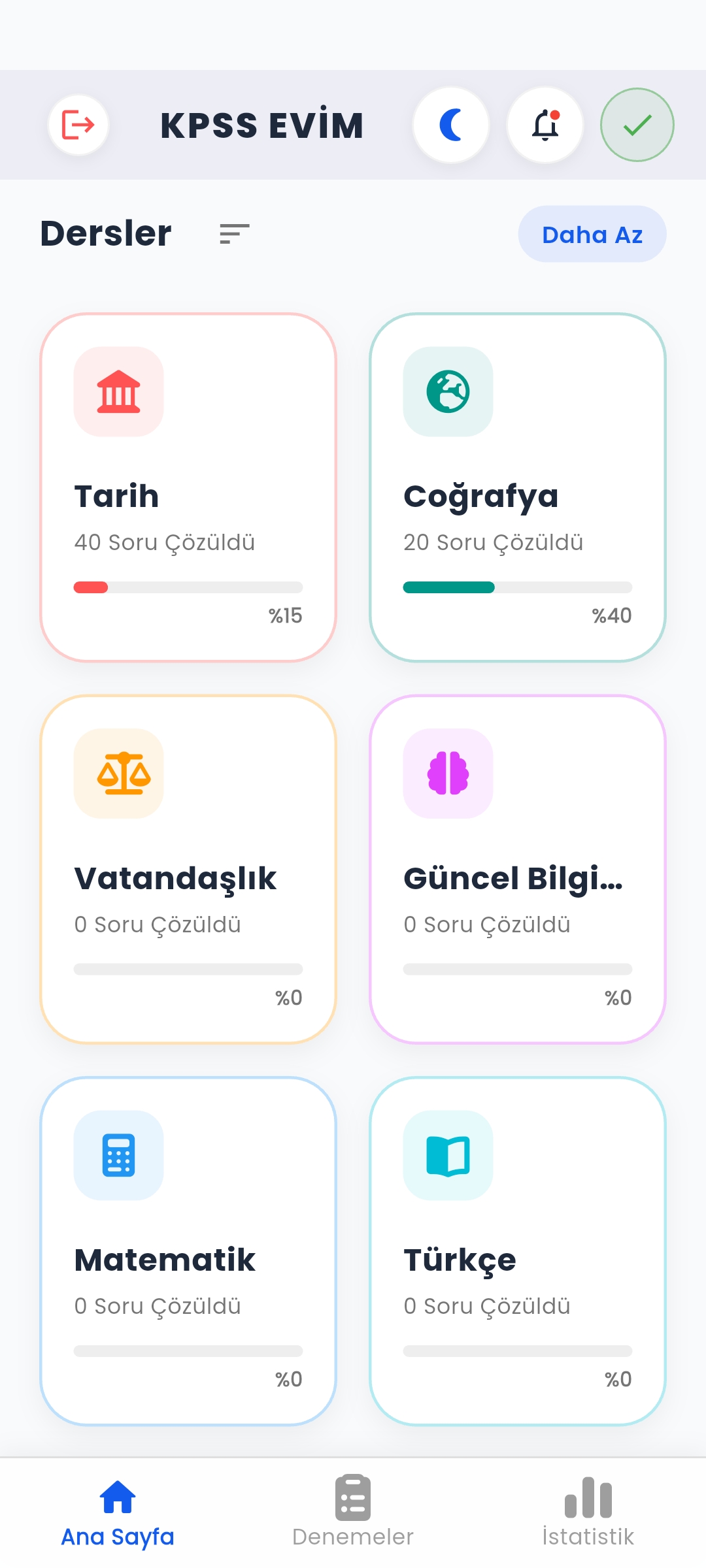Tap the logout icon
Image resolution: width=706 pixels, height=1568 pixels.
(78, 125)
